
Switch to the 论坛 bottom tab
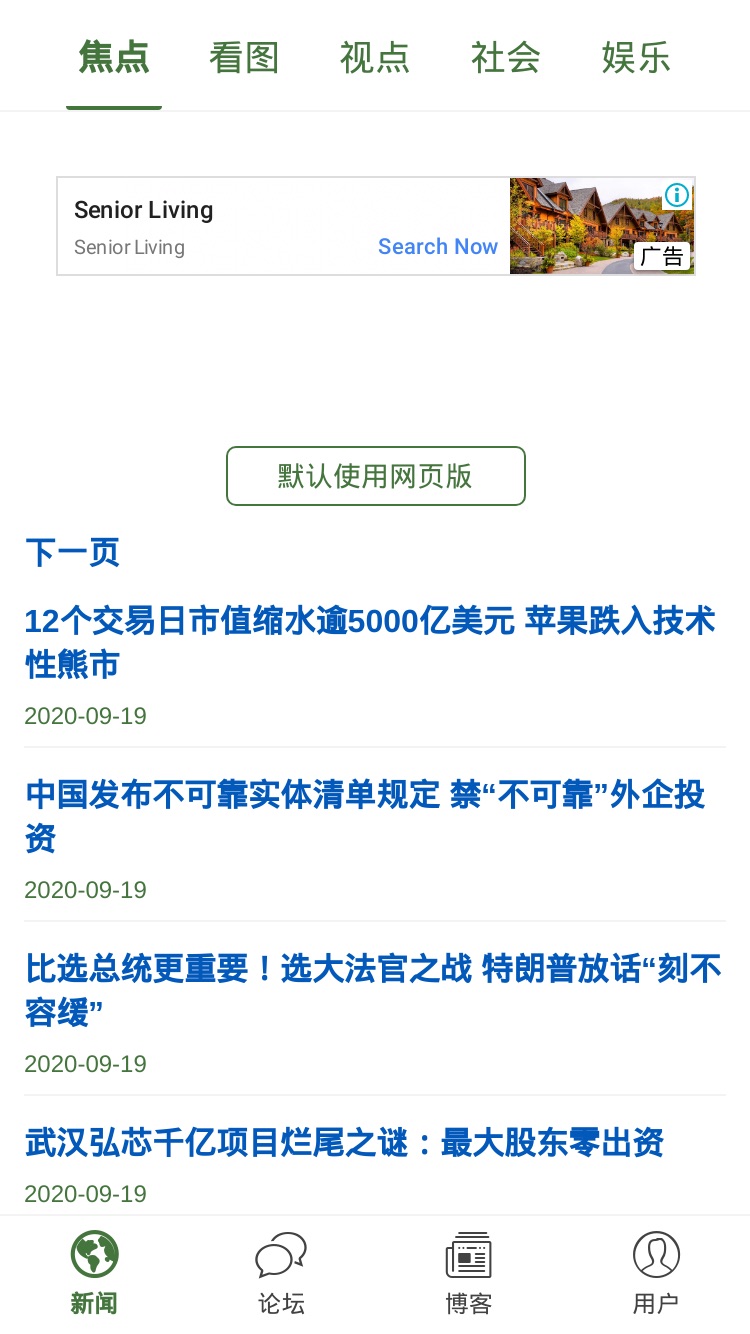coord(281,1273)
